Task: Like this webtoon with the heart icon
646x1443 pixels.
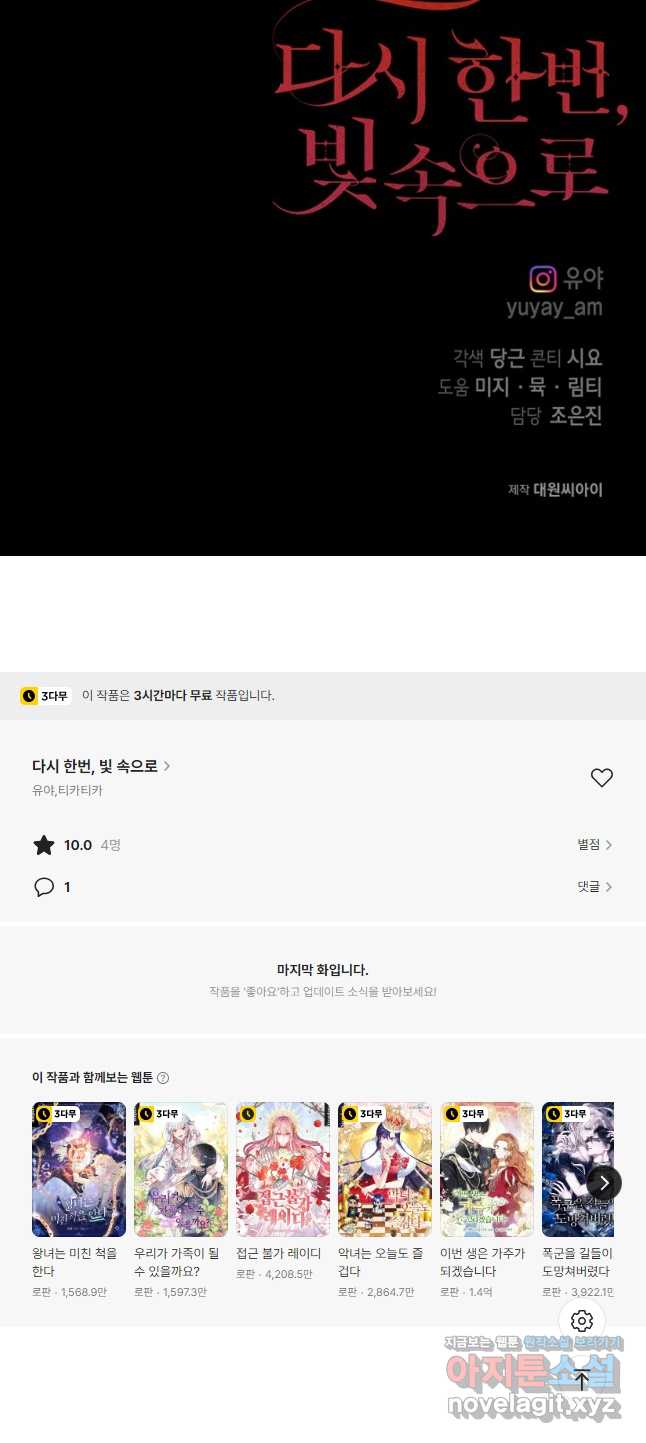Action: coord(601,778)
